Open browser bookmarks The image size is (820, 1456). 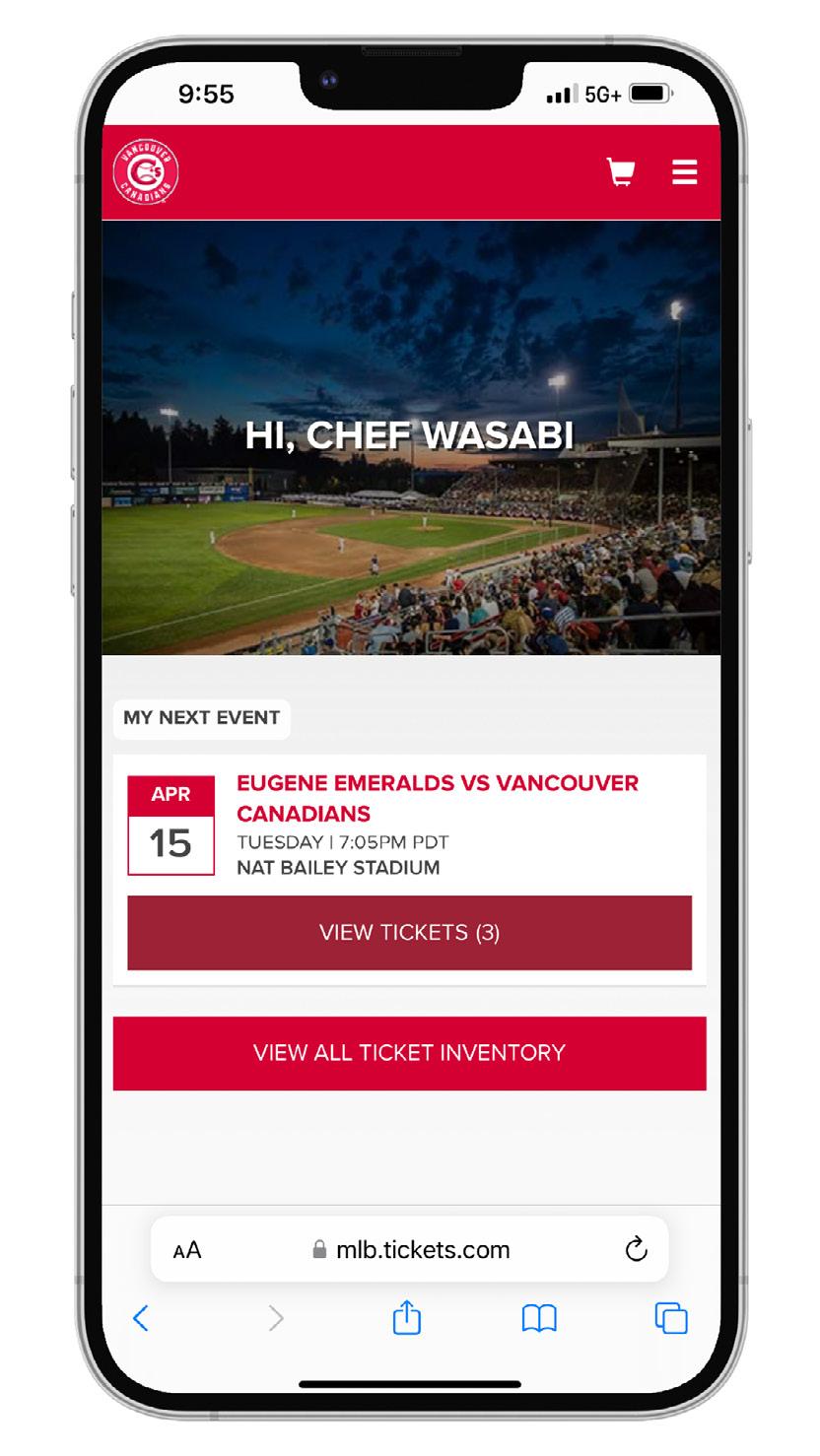point(539,1318)
